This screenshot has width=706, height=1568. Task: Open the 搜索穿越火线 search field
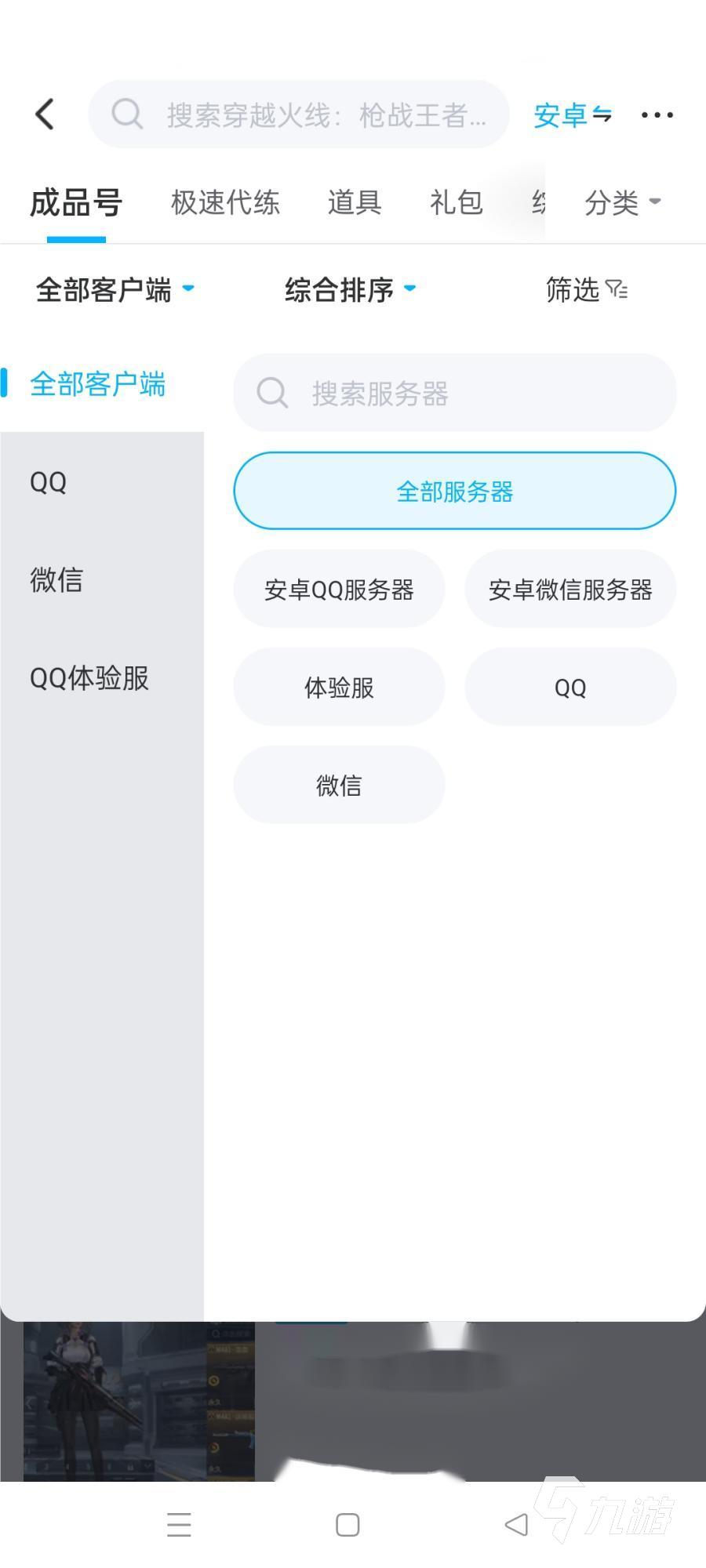pos(298,114)
